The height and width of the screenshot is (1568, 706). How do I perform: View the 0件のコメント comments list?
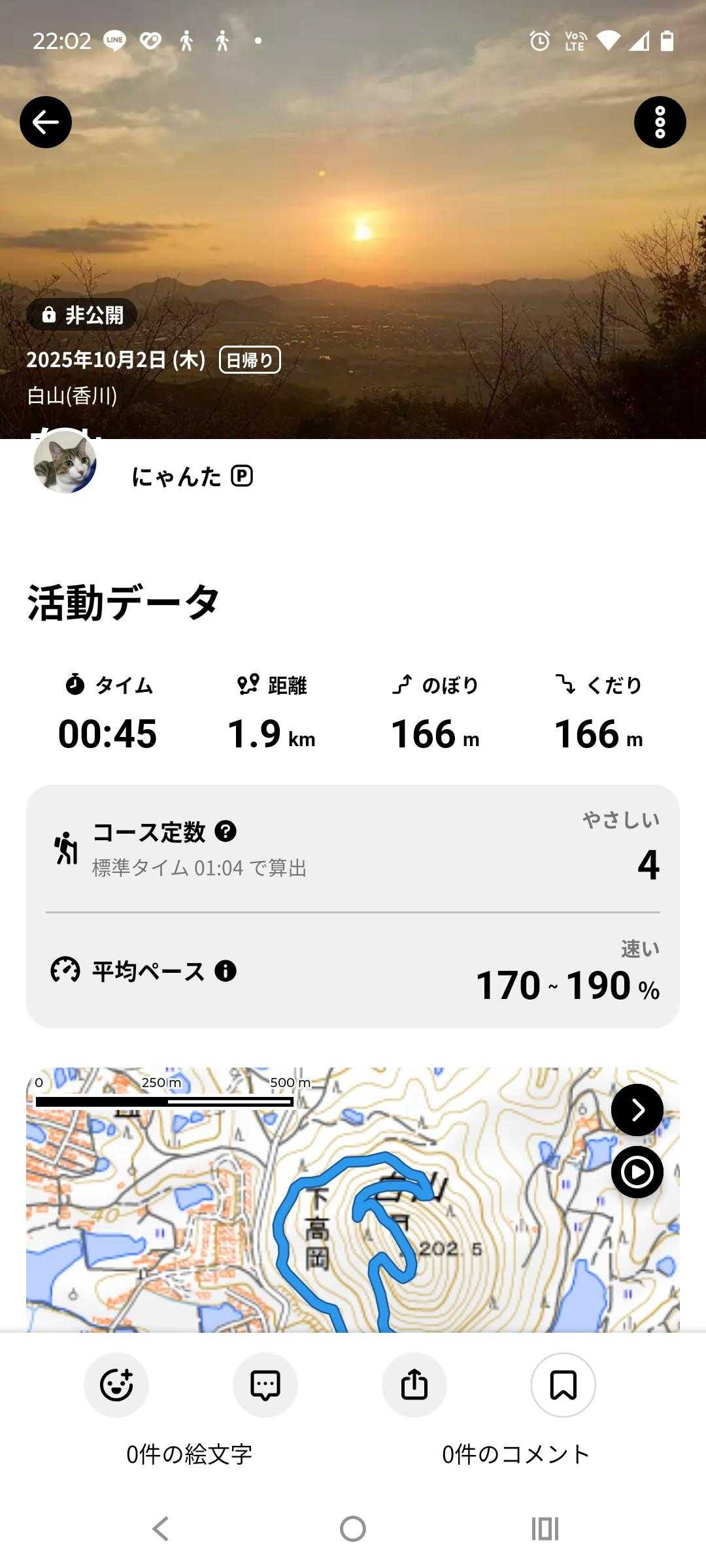coord(516,1454)
